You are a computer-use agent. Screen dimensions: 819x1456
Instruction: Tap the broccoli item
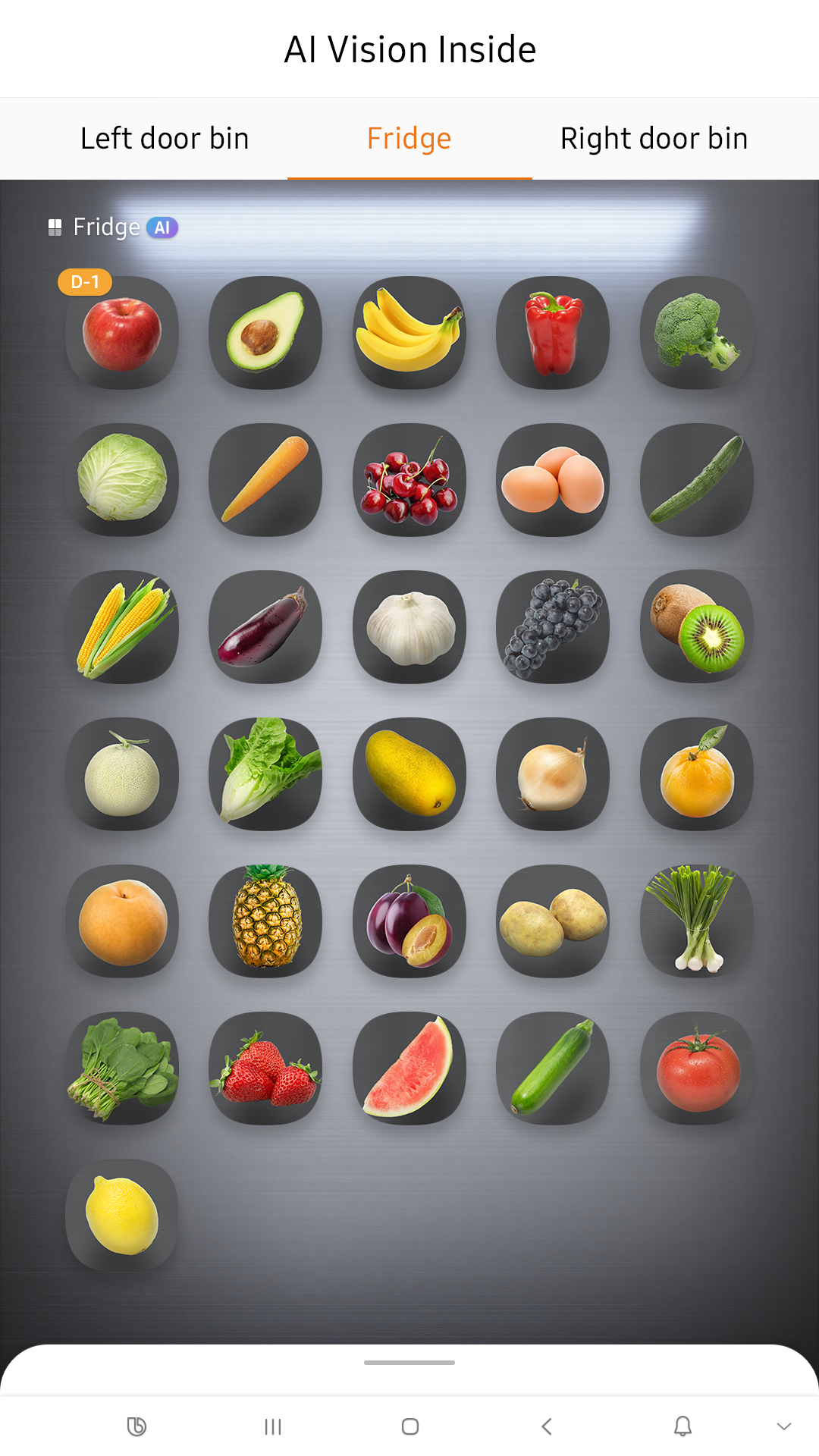[696, 334]
